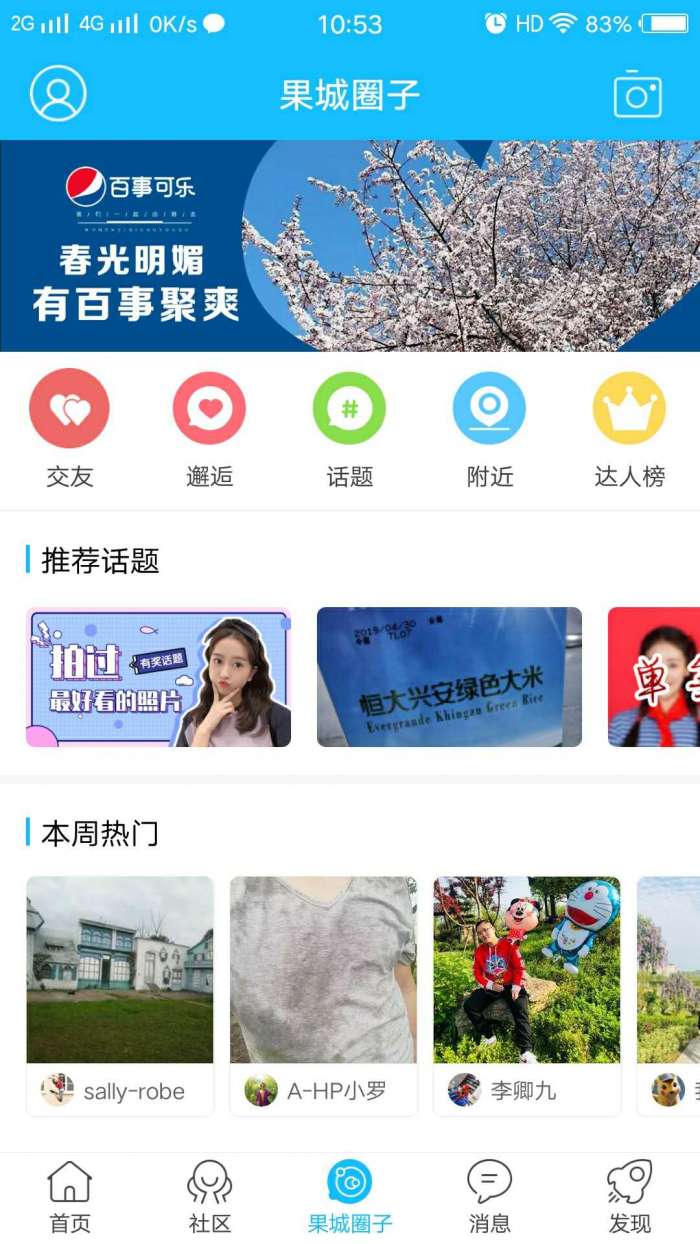Image resolution: width=700 pixels, height=1244 pixels.
Task: Open topic 恒大兴安绿色大米
Action: (x=449, y=677)
